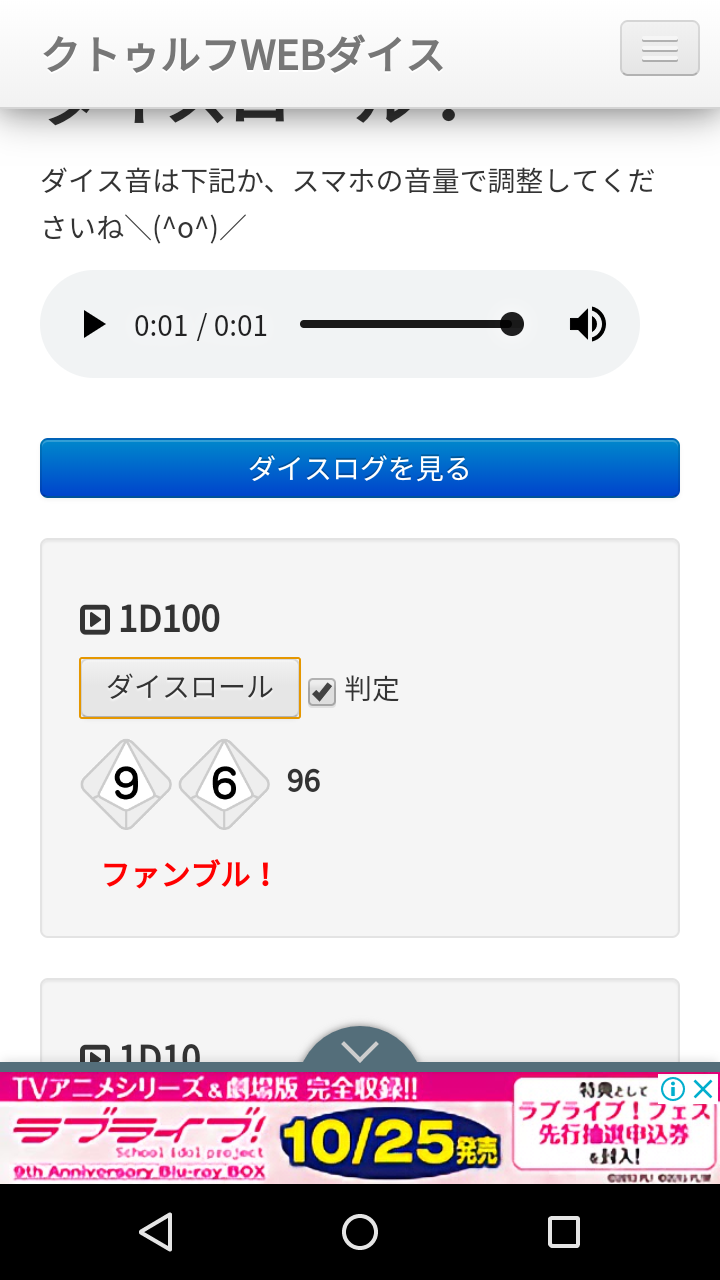This screenshot has width=720, height=1280.
Task: Open the ad info icon
Action: [674, 1089]
